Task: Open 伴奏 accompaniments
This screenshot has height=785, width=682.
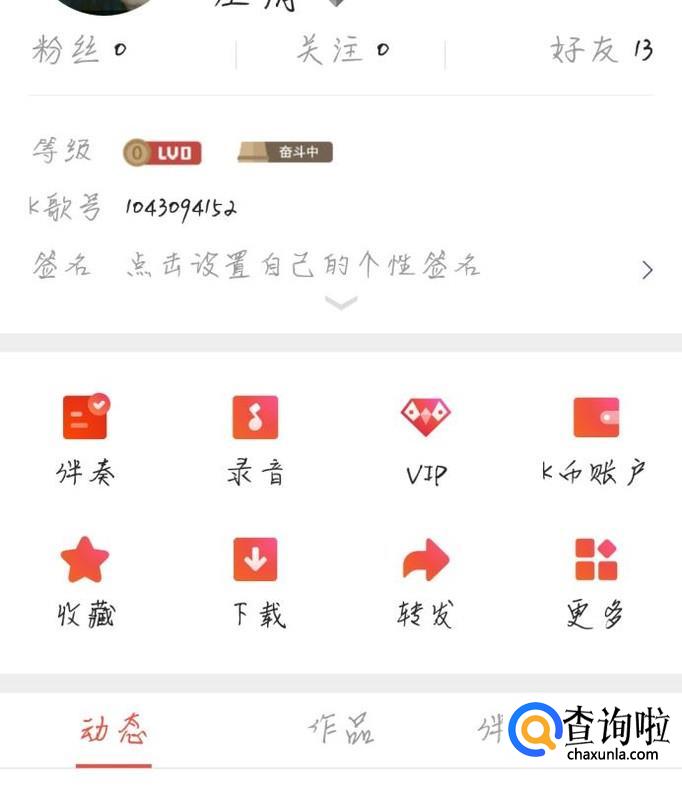Action: click(86, 440)
